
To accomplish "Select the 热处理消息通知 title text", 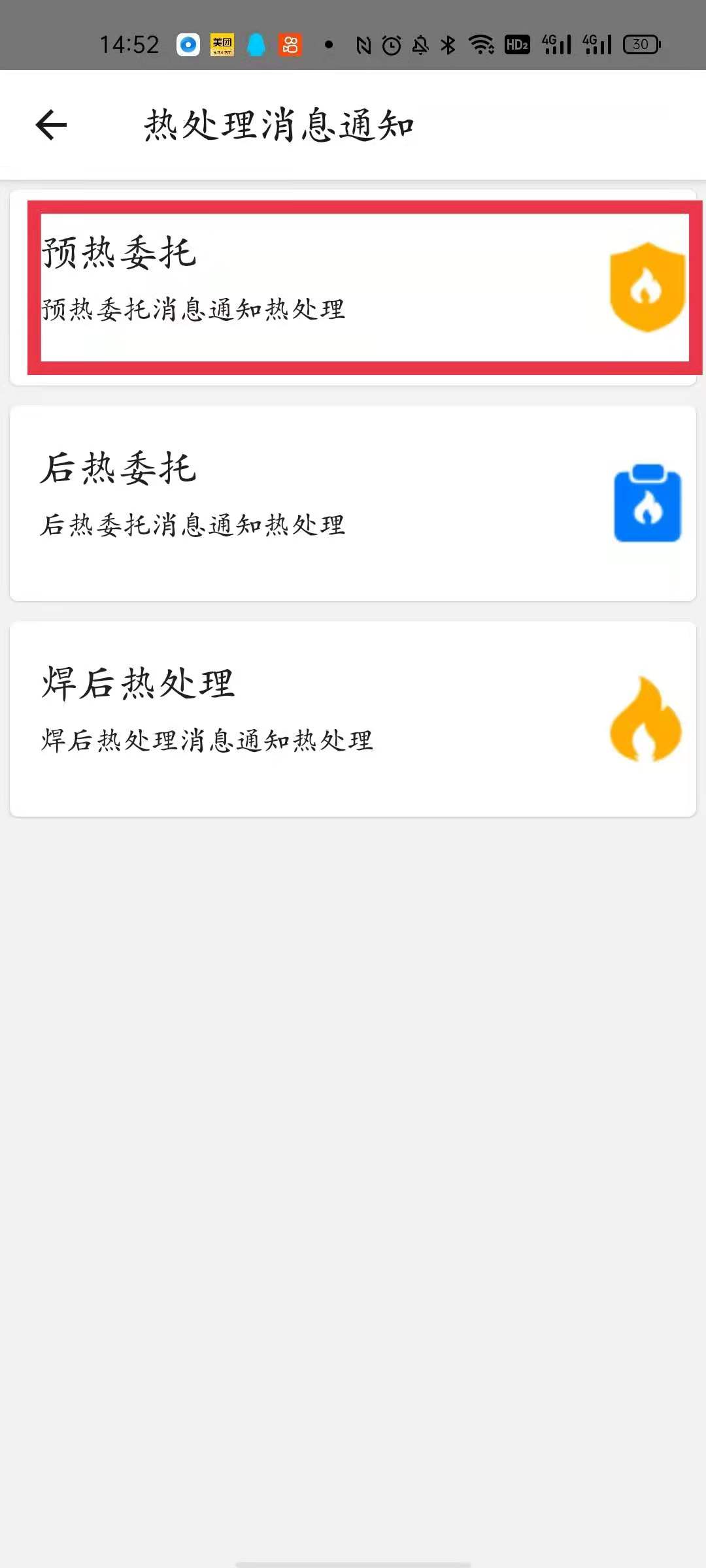I will [280, 125].
